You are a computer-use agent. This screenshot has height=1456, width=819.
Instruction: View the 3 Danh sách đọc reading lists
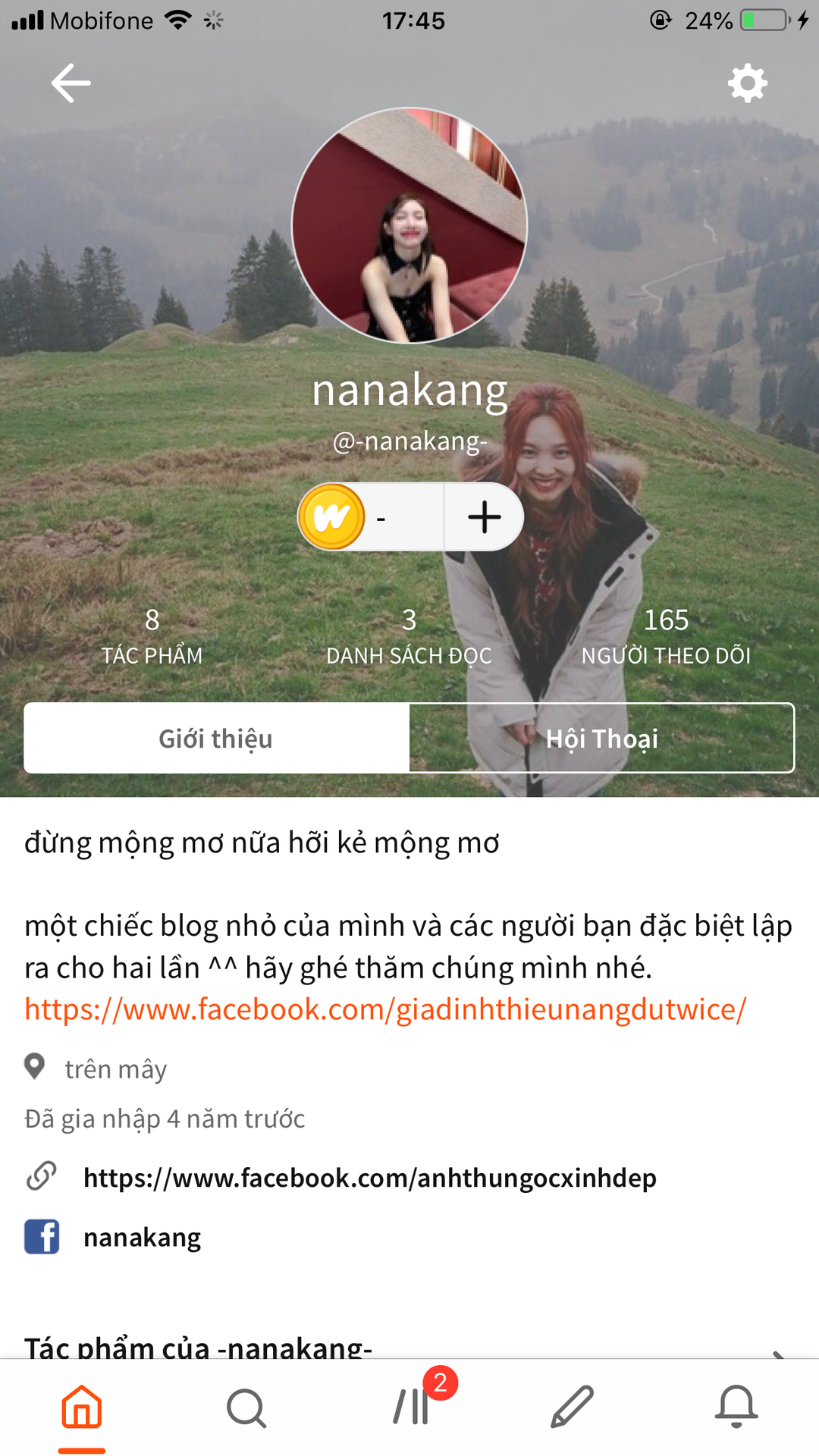(409, 635)
